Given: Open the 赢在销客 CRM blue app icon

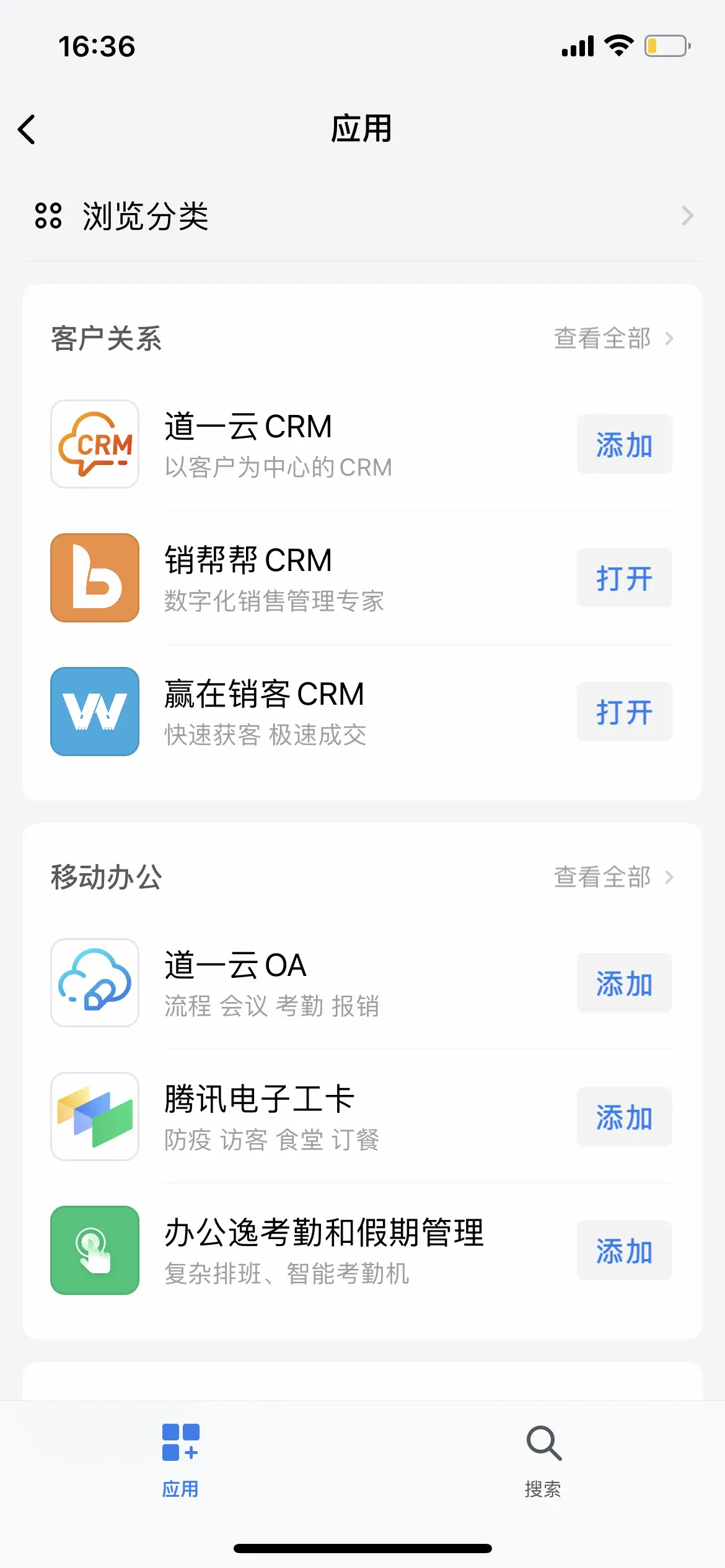Looking at the screenshot, I should tap(94, 711).
